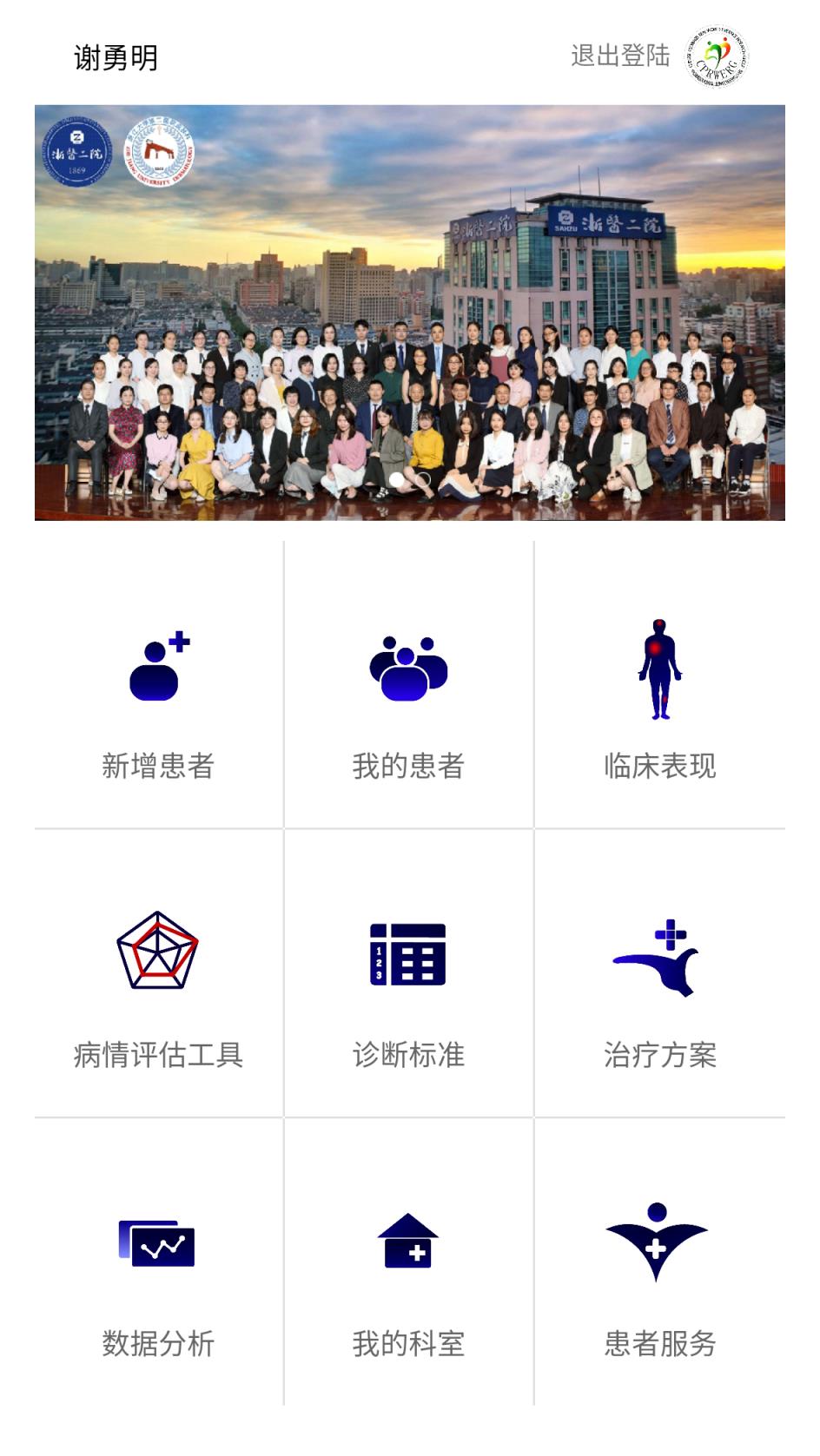Click the 我的科室 department house icon
820x1456 pixels.
coord(409,1248)
